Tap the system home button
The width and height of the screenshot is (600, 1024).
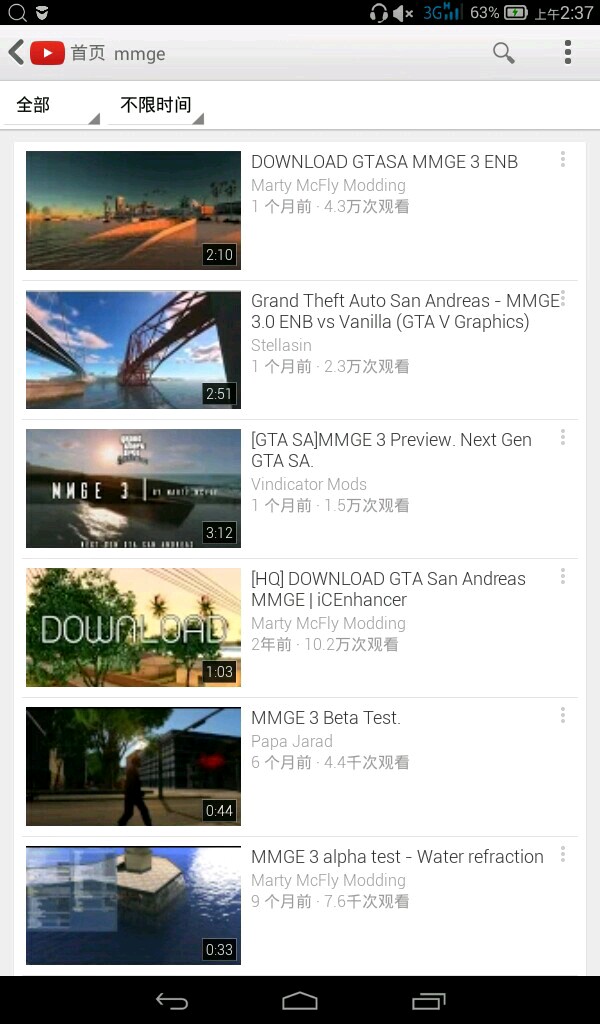(x=300, y=1001)
